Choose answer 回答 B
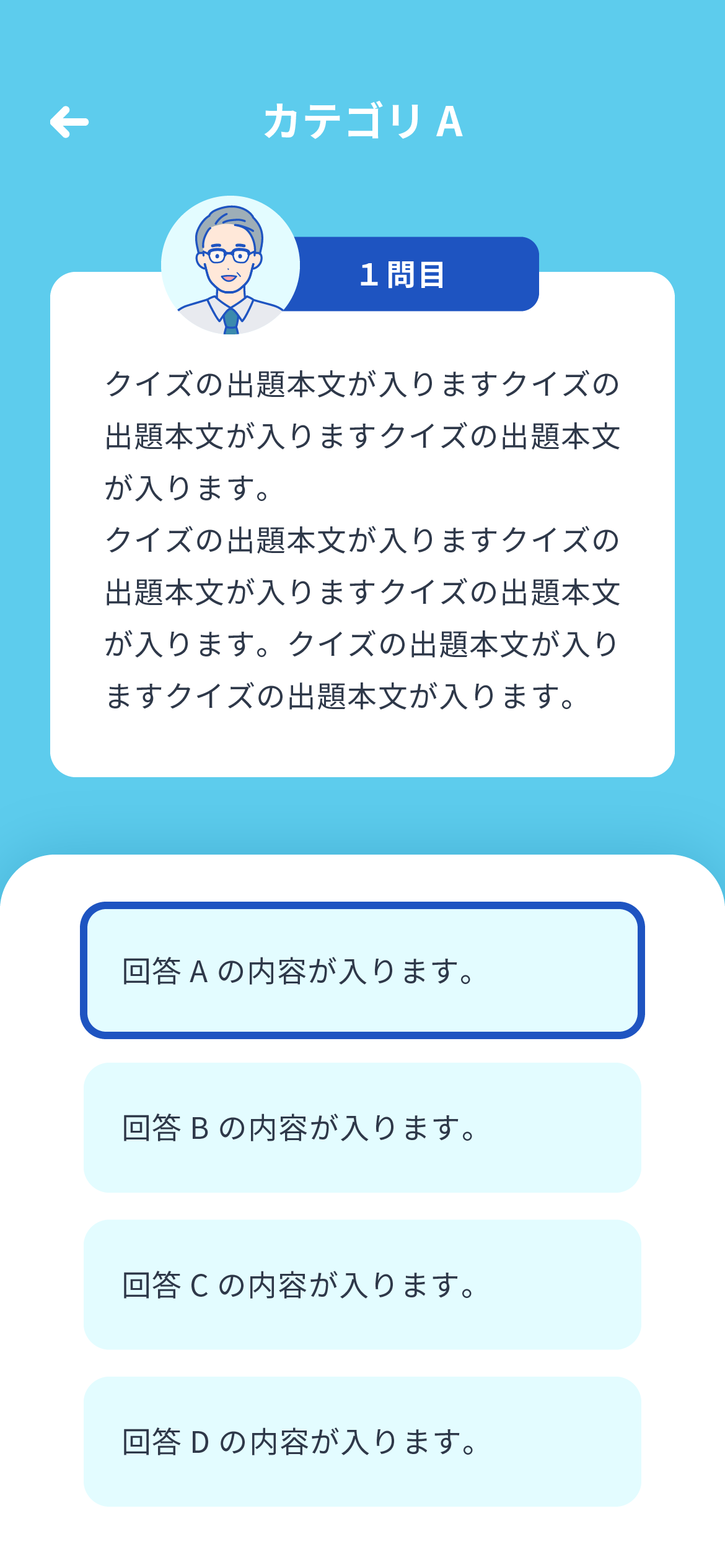The height and width of the screenshot is (1568, 725). click(x=362, y=1128)
